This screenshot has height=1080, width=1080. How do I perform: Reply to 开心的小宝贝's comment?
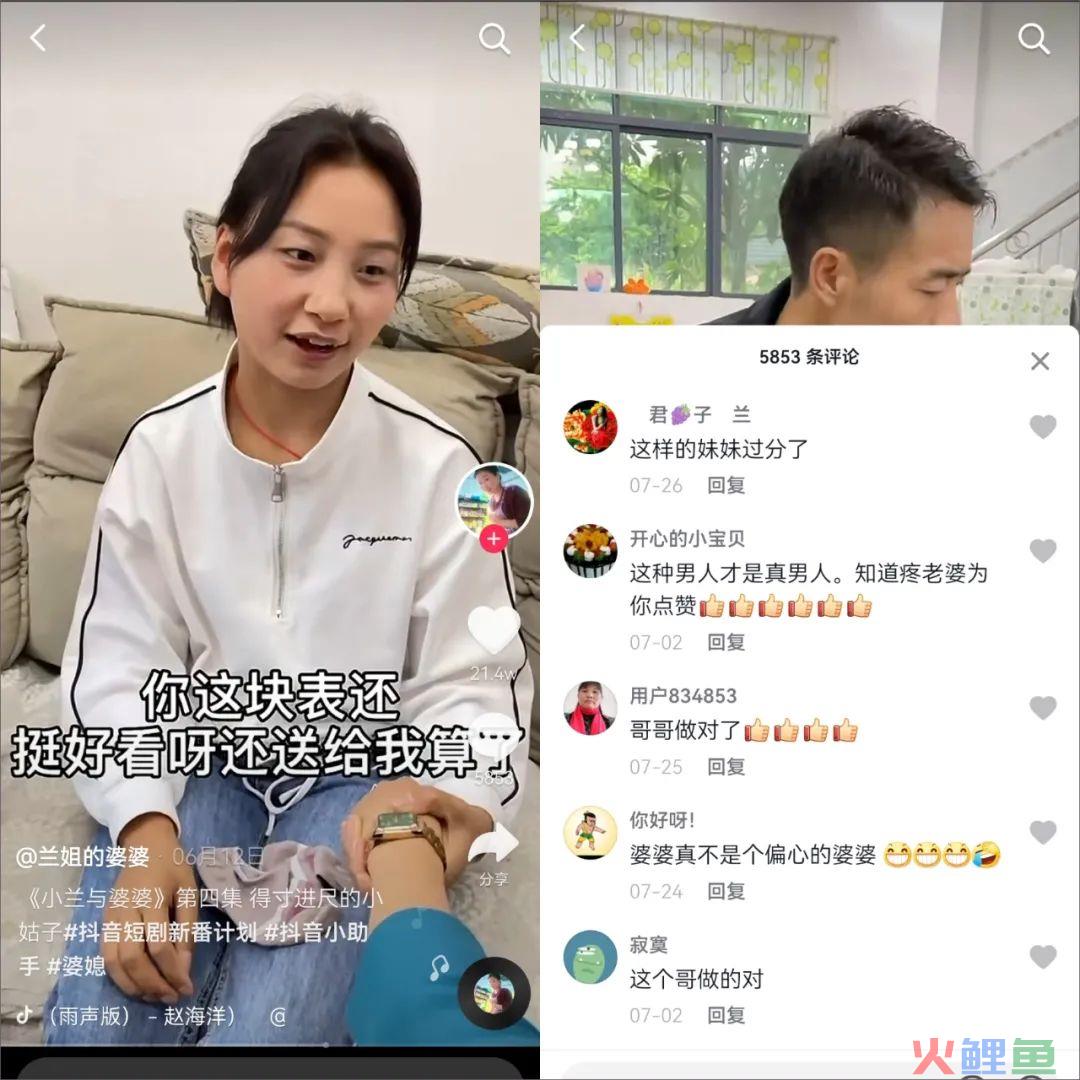[x=726, y=642]
